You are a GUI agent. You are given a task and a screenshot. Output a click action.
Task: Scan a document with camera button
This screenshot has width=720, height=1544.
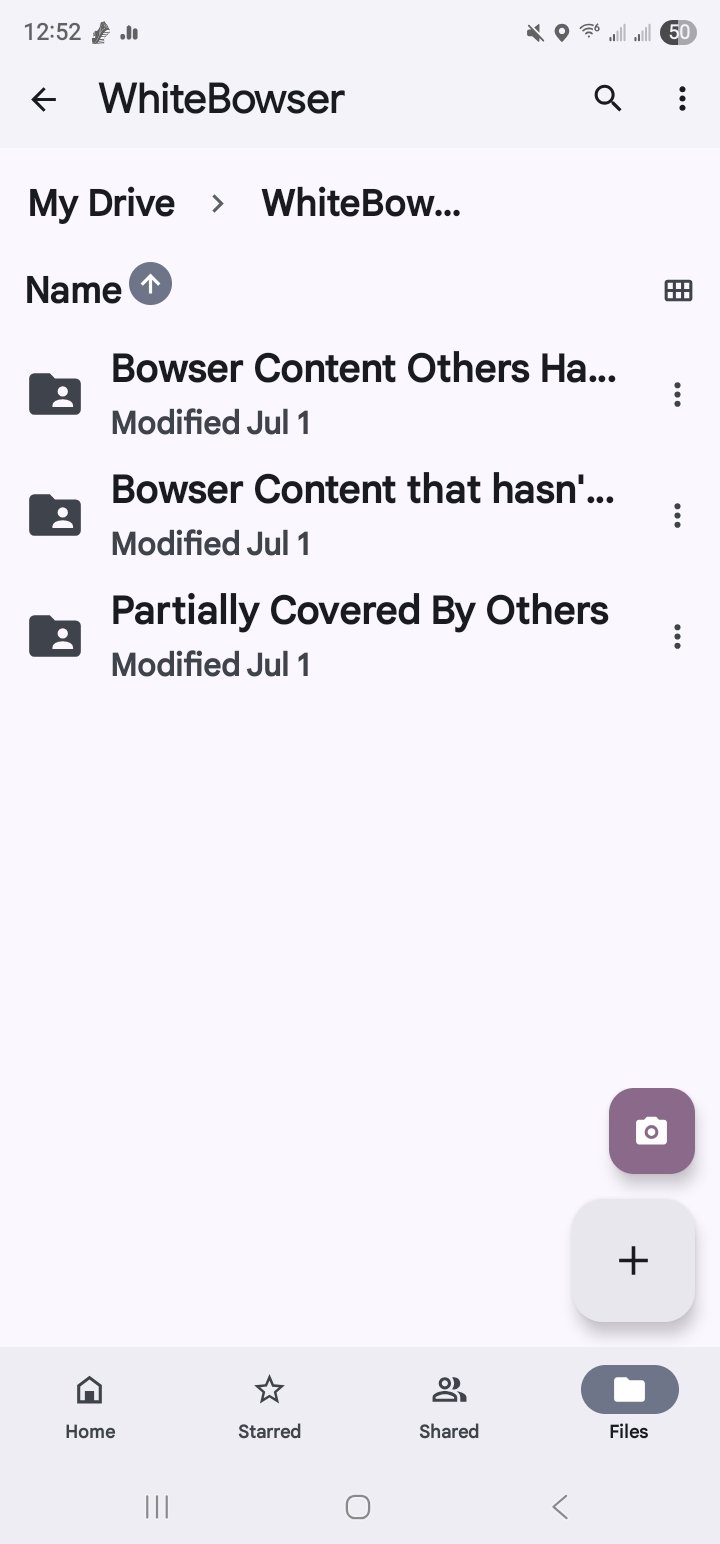(x=652, y=1131)
